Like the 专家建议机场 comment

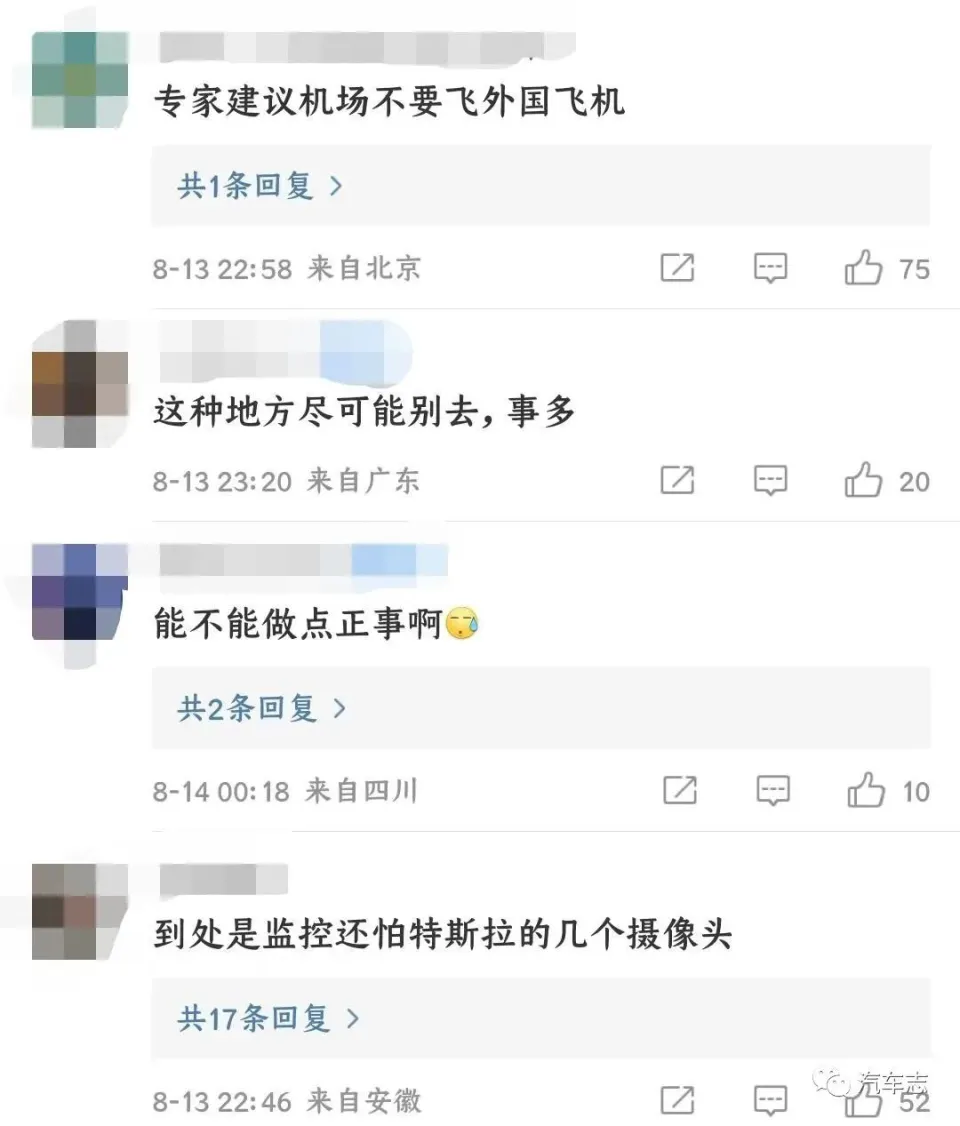pos(864,269)
